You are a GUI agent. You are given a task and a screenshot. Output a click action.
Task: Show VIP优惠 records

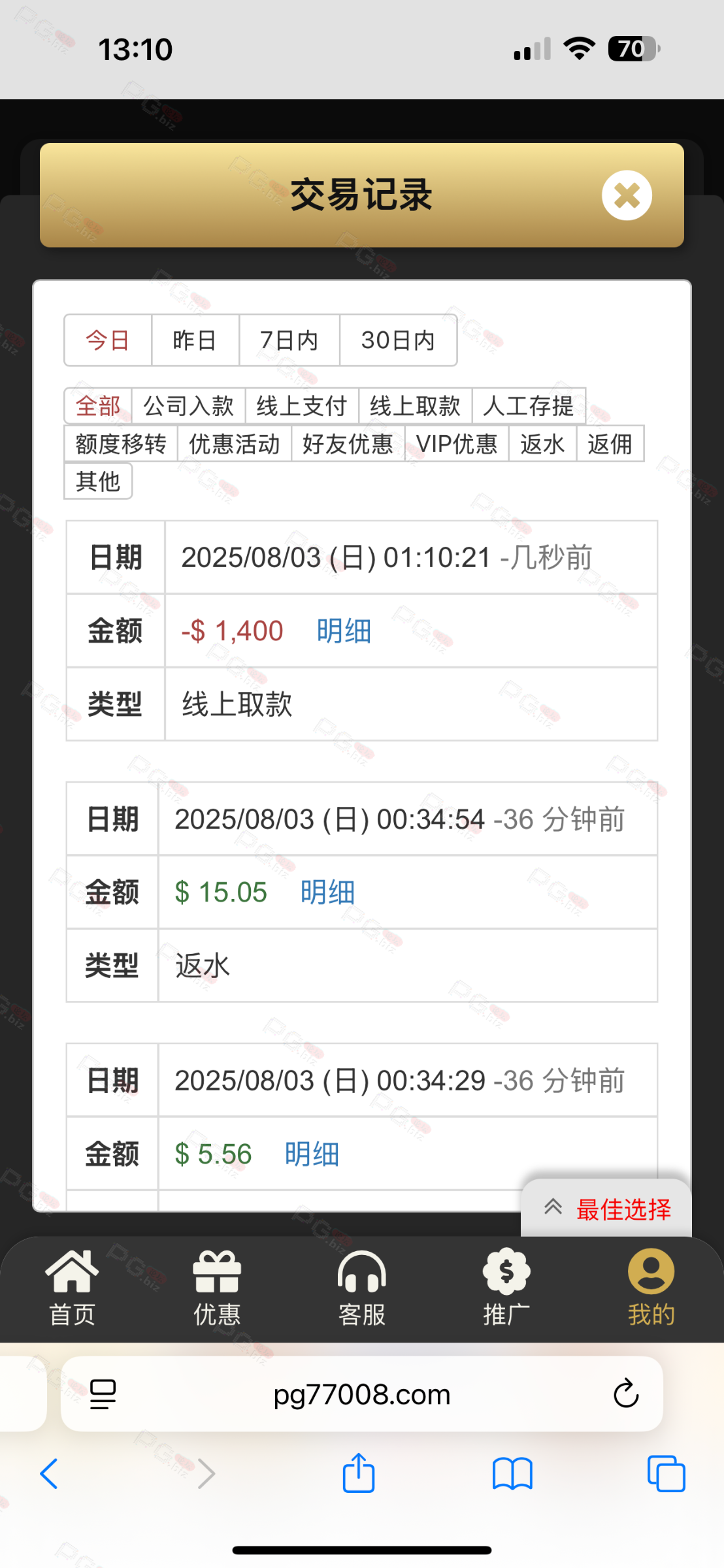(x=456, y=444)
